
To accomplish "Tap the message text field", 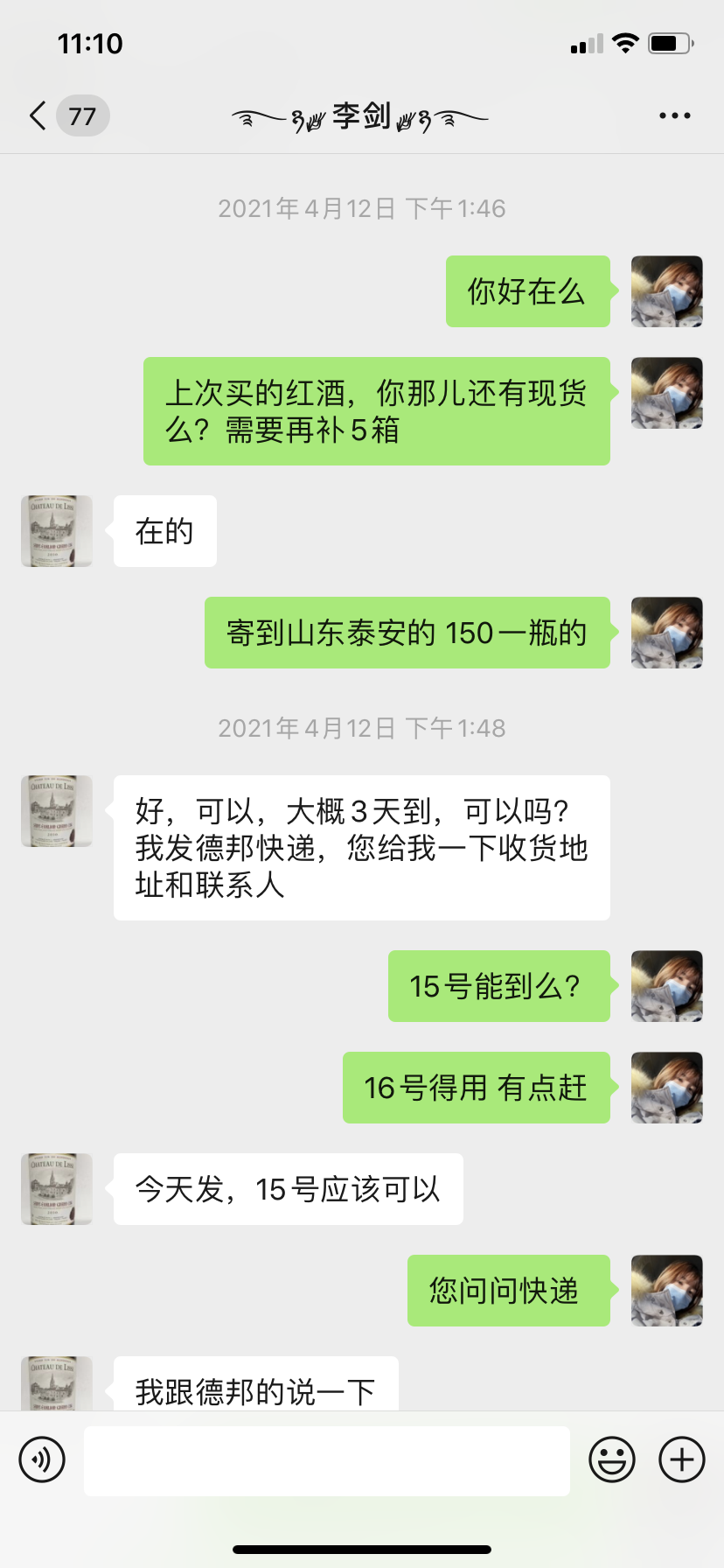I will 327,1460.
